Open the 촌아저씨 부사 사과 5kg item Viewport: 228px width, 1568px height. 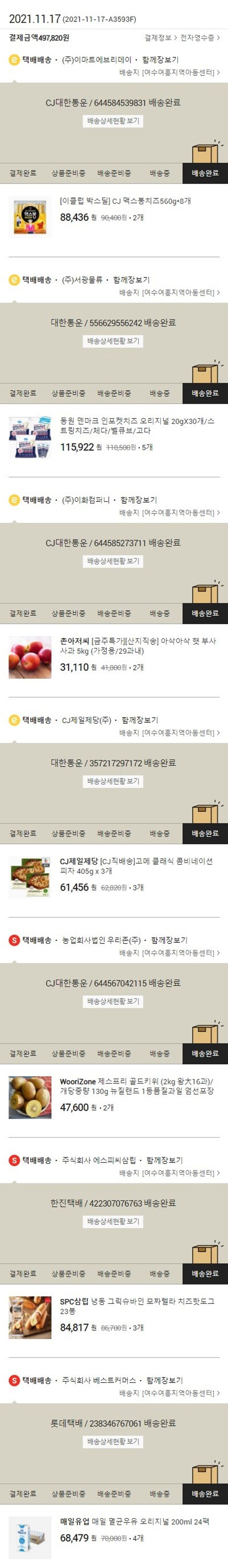[x=137, y=646]
